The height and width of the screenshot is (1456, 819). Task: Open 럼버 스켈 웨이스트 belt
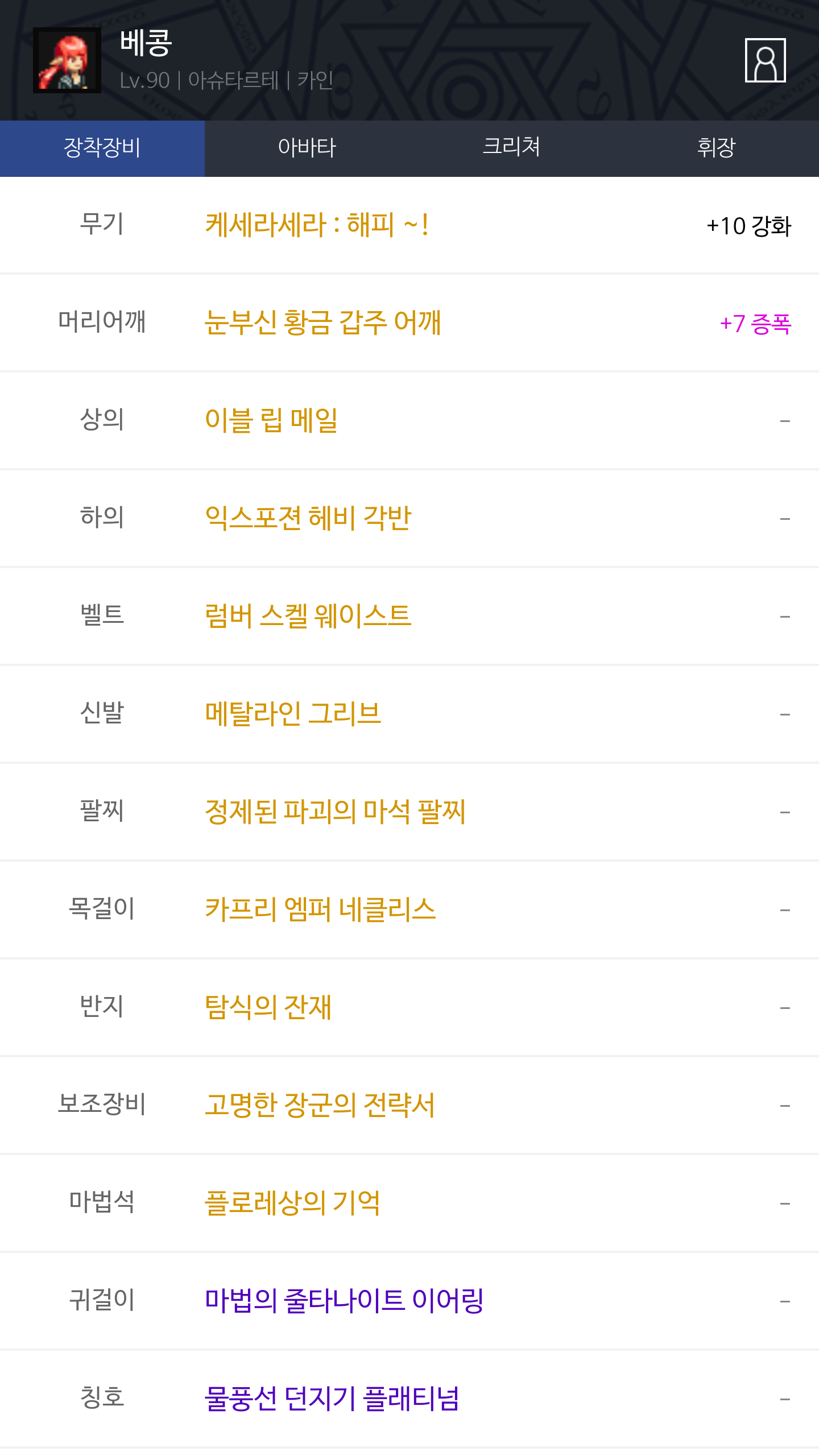coord(308,617)
